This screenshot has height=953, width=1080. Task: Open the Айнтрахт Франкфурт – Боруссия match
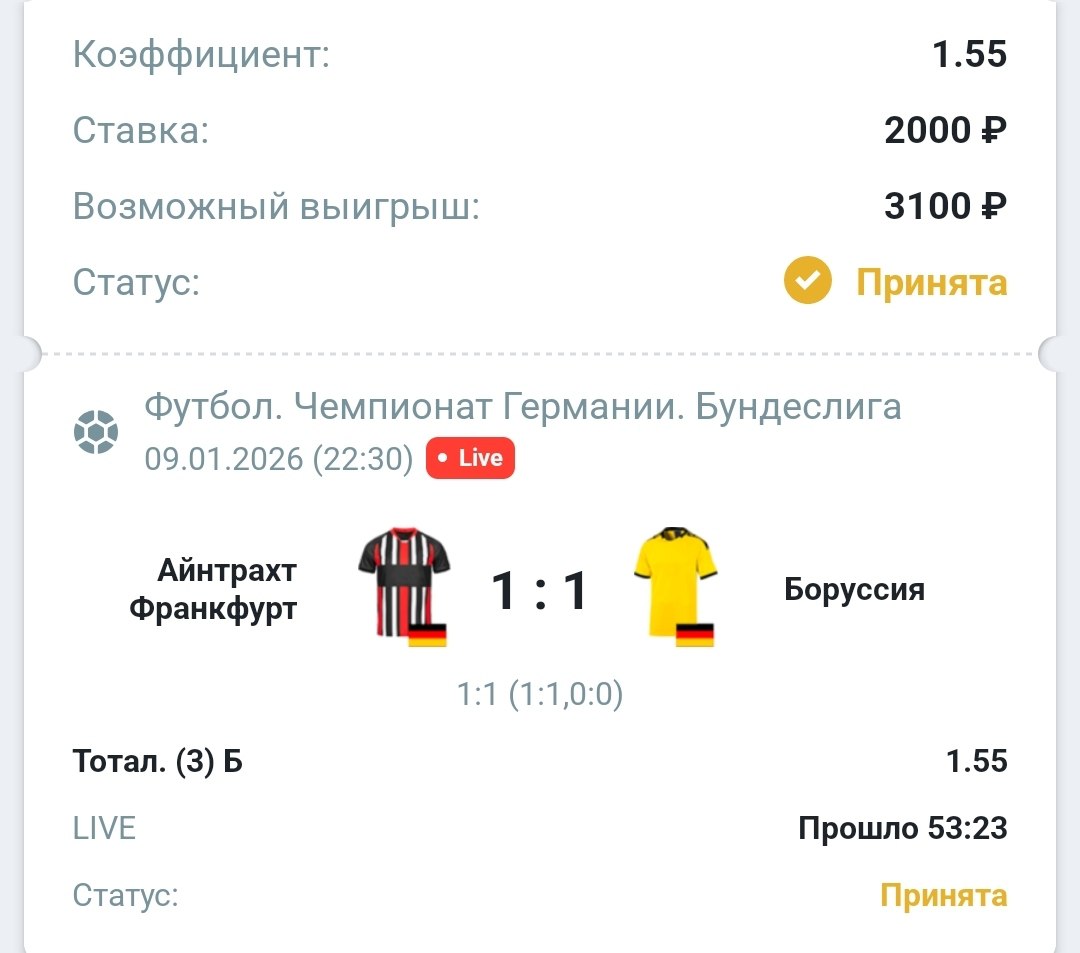click(539, 591)
